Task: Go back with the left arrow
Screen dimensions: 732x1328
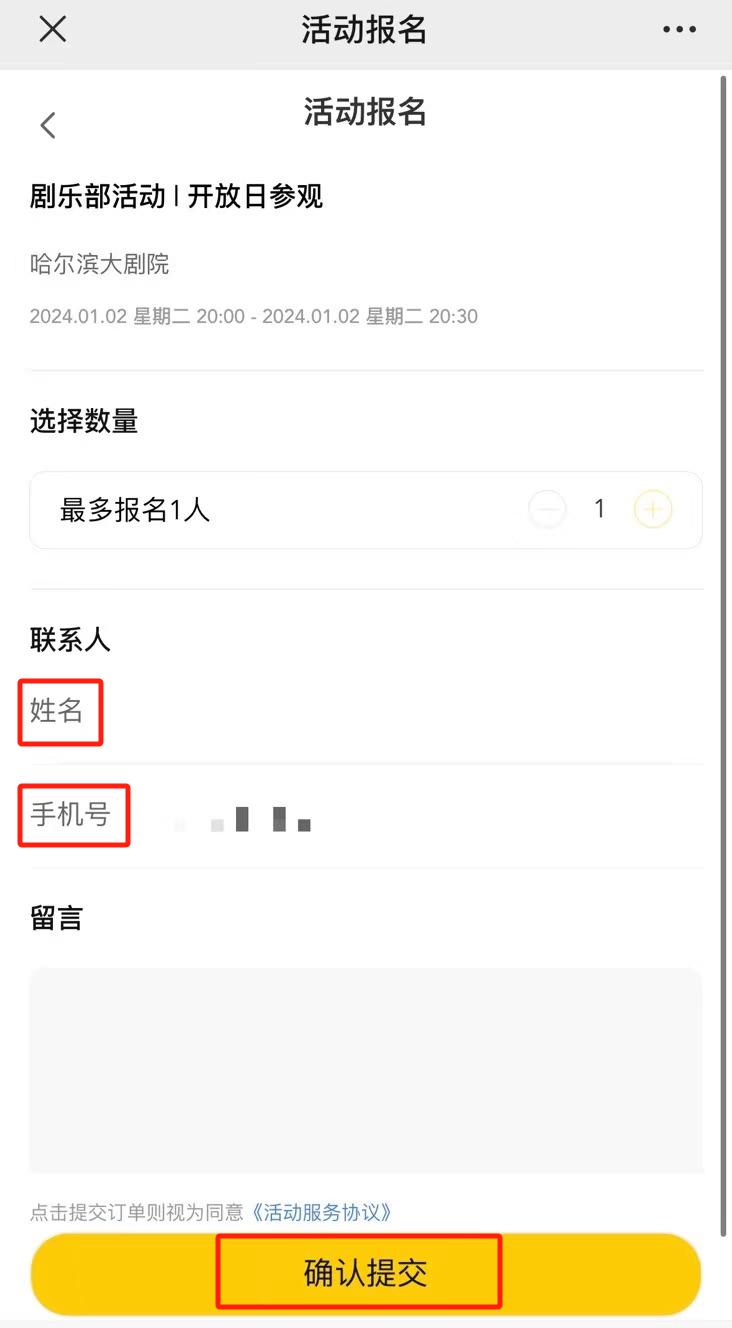Action: point(48,125)
